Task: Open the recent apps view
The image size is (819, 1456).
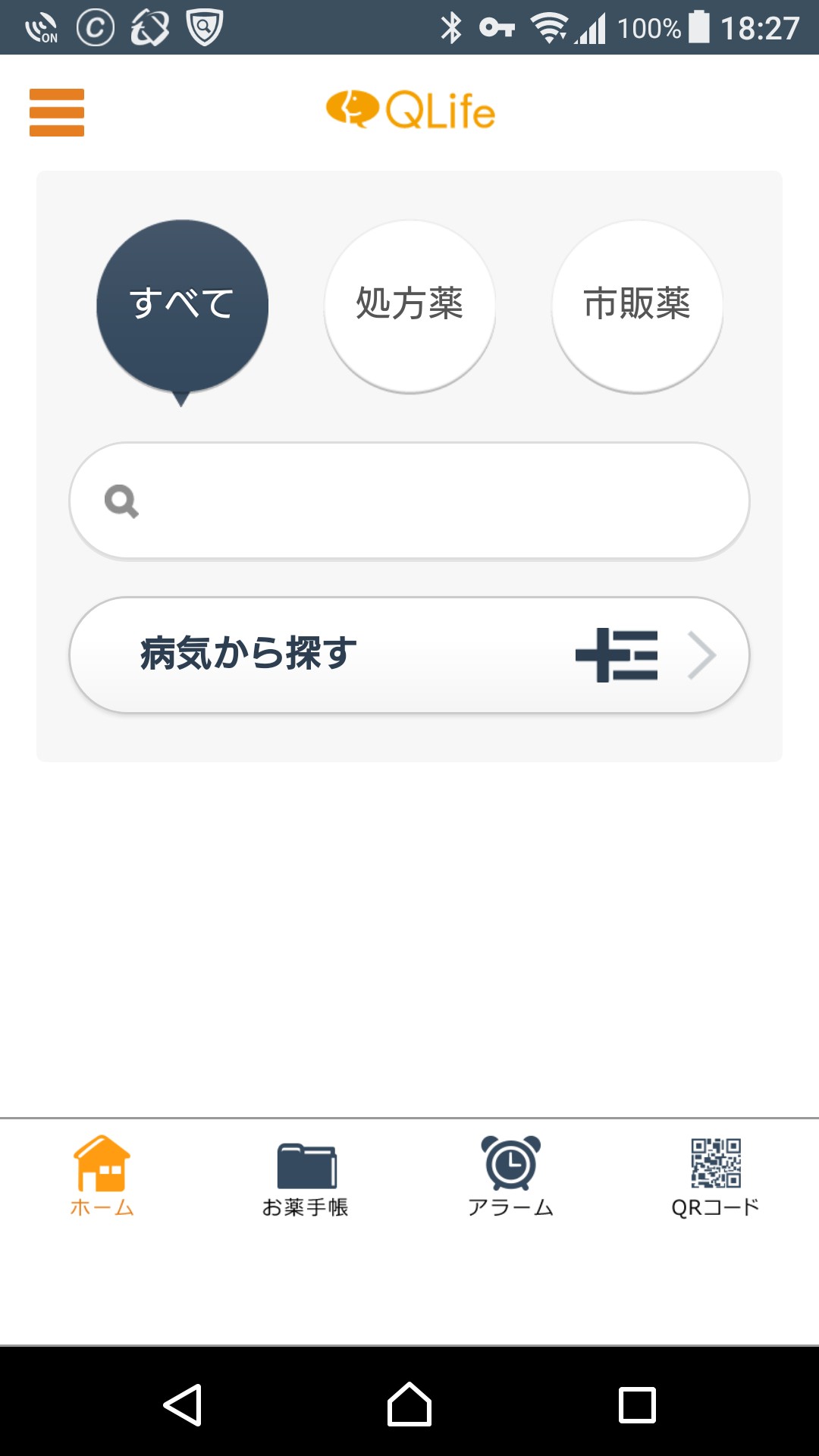Action: pos(637,1405)
